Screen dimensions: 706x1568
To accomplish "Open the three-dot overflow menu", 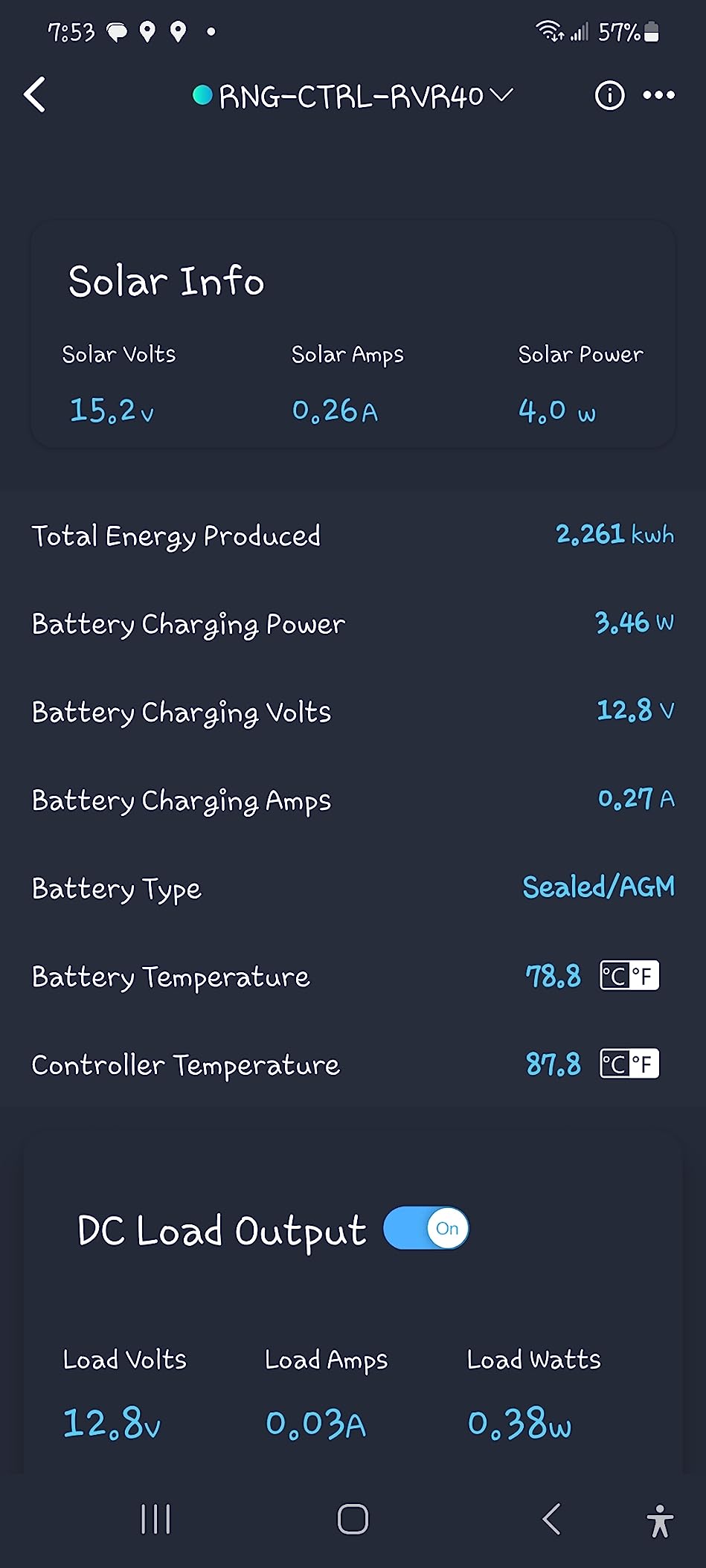I will pyautogui.click(x=659, y=95).
